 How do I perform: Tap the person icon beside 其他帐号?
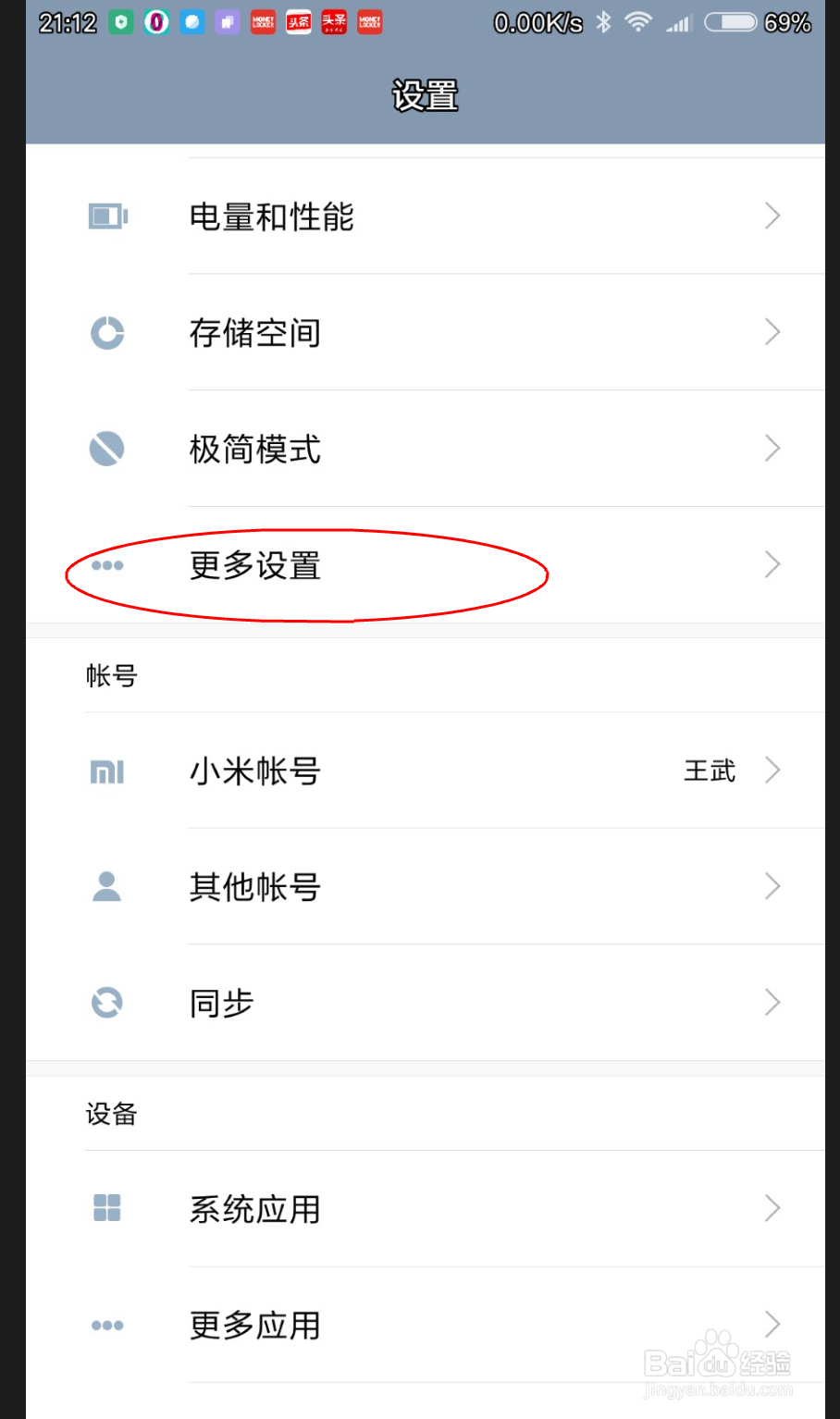point(106,886)
